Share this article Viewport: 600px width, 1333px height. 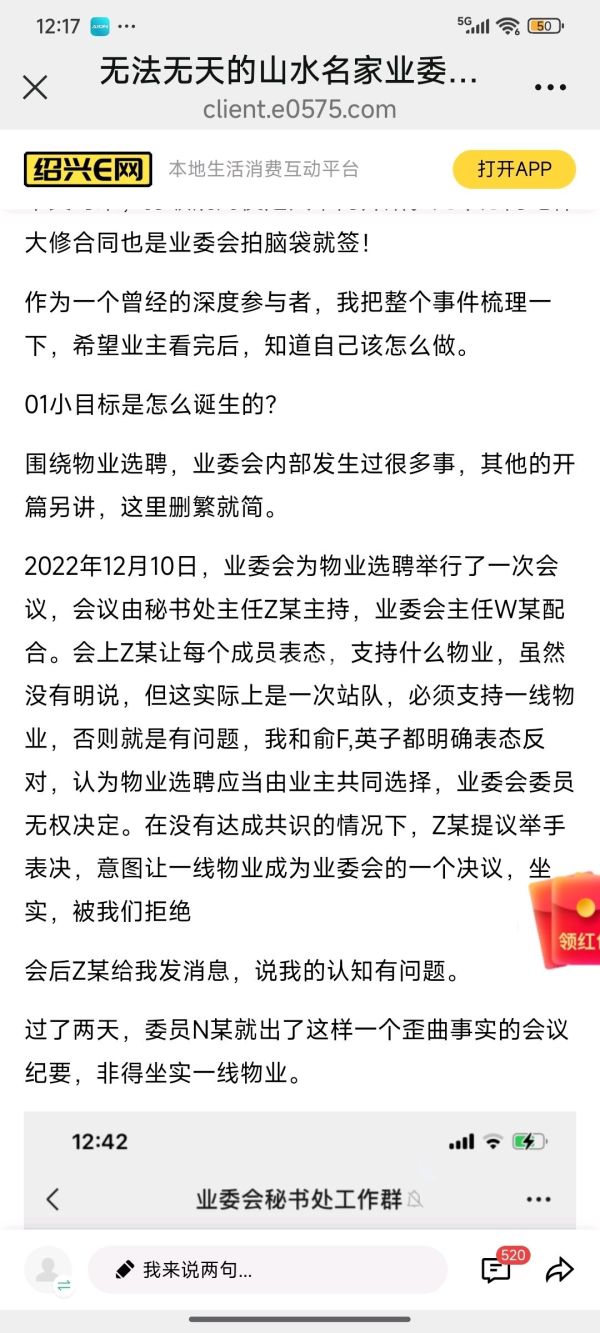tap(559, 1270)
